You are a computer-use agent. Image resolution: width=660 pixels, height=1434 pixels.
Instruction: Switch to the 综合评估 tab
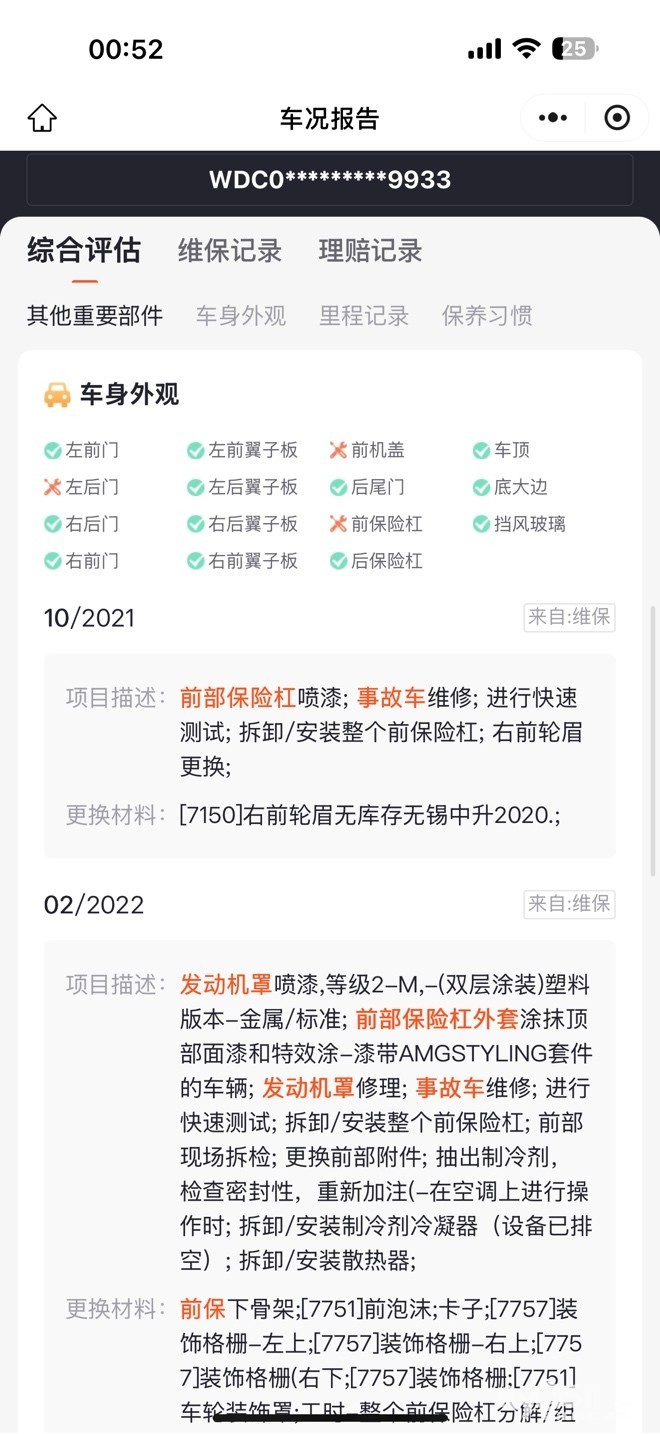tap(84, 250)
